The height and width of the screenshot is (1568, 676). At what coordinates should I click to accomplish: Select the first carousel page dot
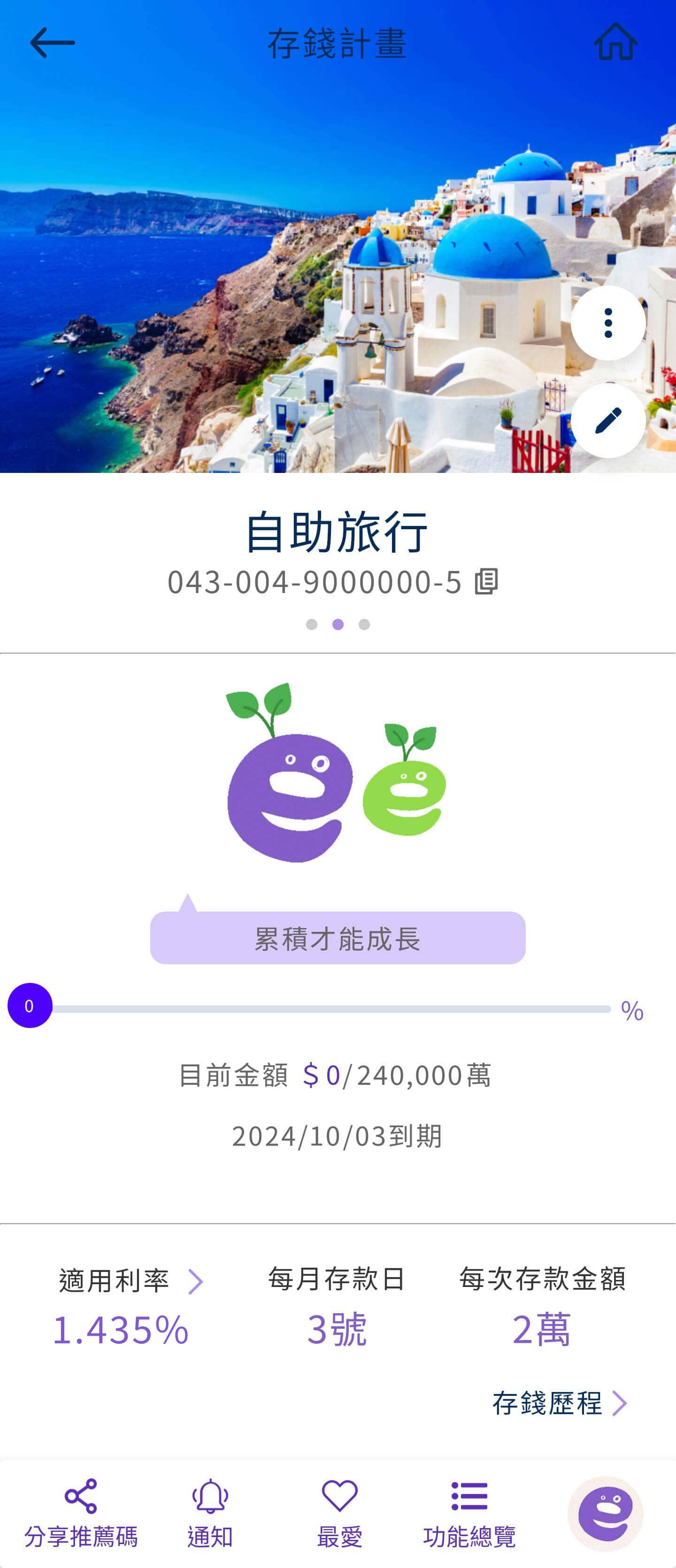tap(311, 624)
